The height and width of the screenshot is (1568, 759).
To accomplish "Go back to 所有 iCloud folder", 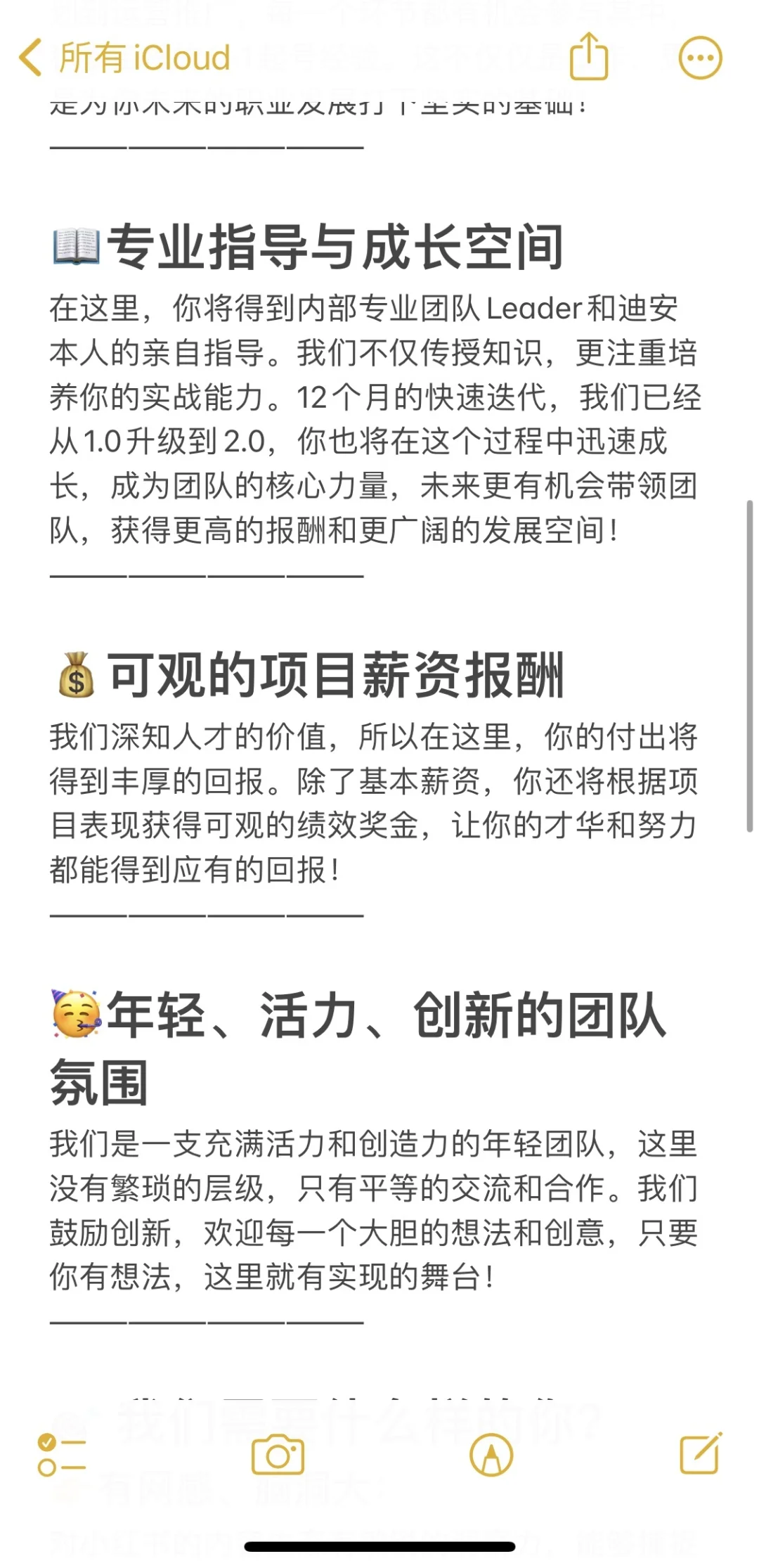I will pyautogui.click(x=124, y=58).
